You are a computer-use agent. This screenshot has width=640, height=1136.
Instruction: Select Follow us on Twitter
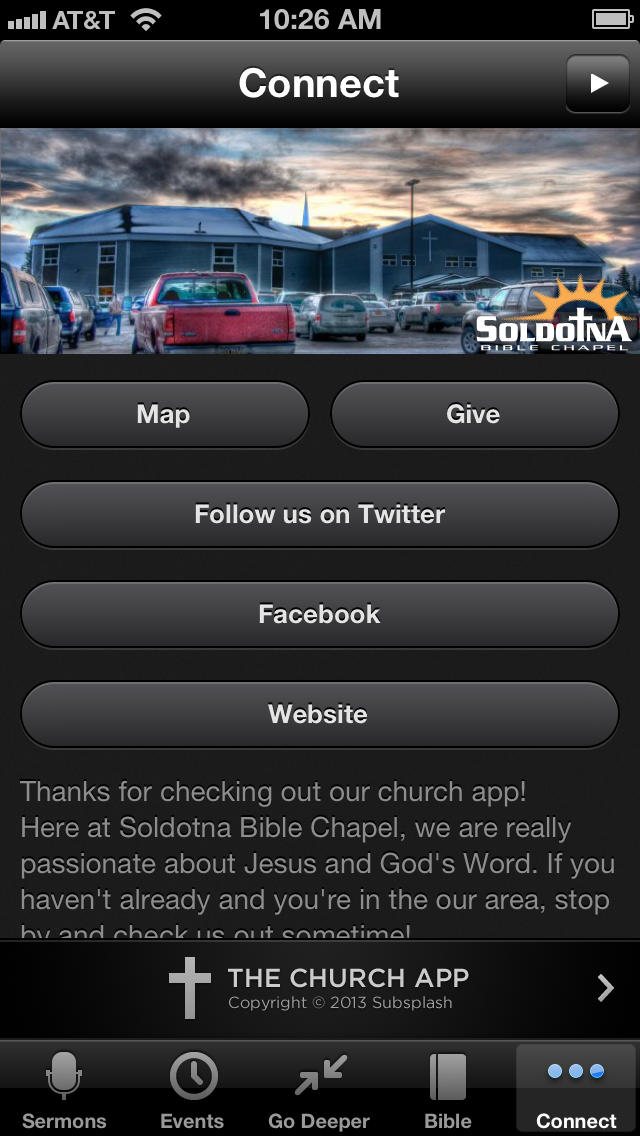point(320,514)
